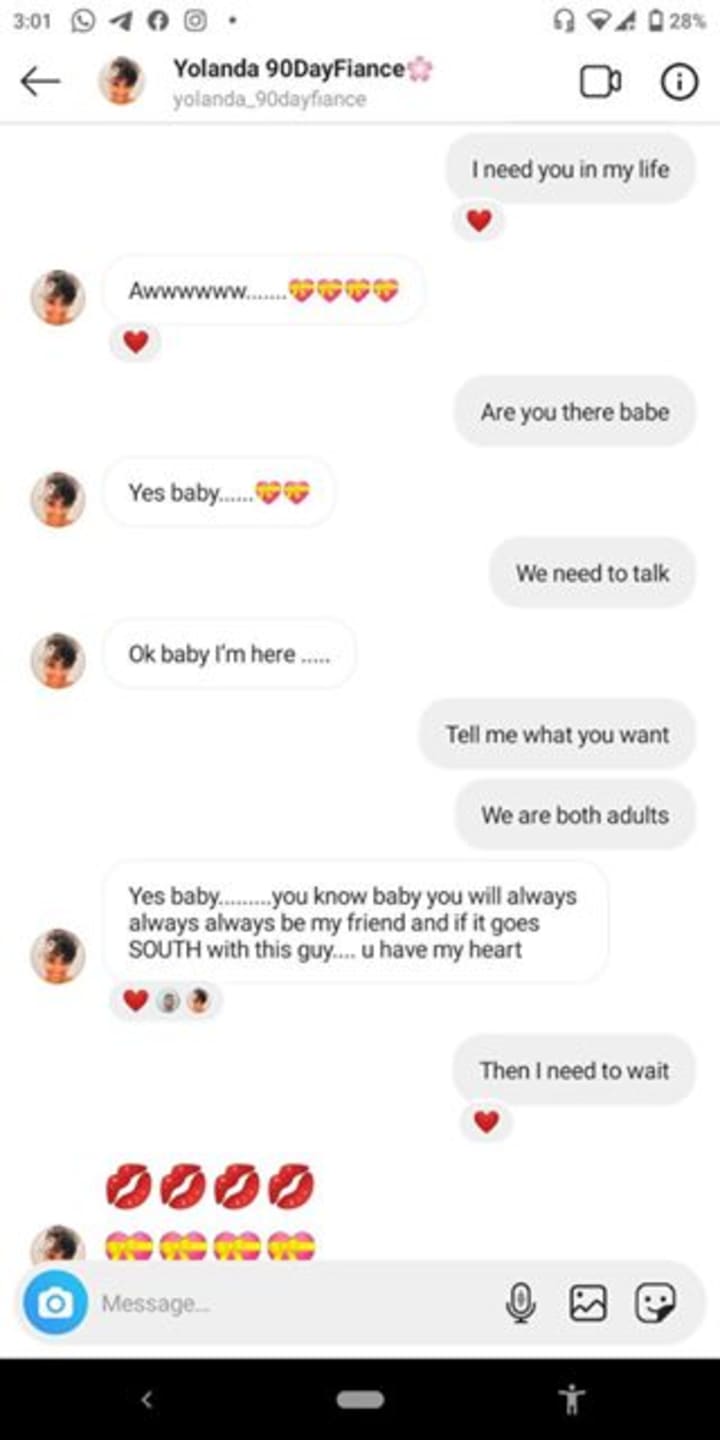This screenshot has width=720, height=1440.
Task: Open the accessibility shortcut button
Action: (x=572, y=1399)
